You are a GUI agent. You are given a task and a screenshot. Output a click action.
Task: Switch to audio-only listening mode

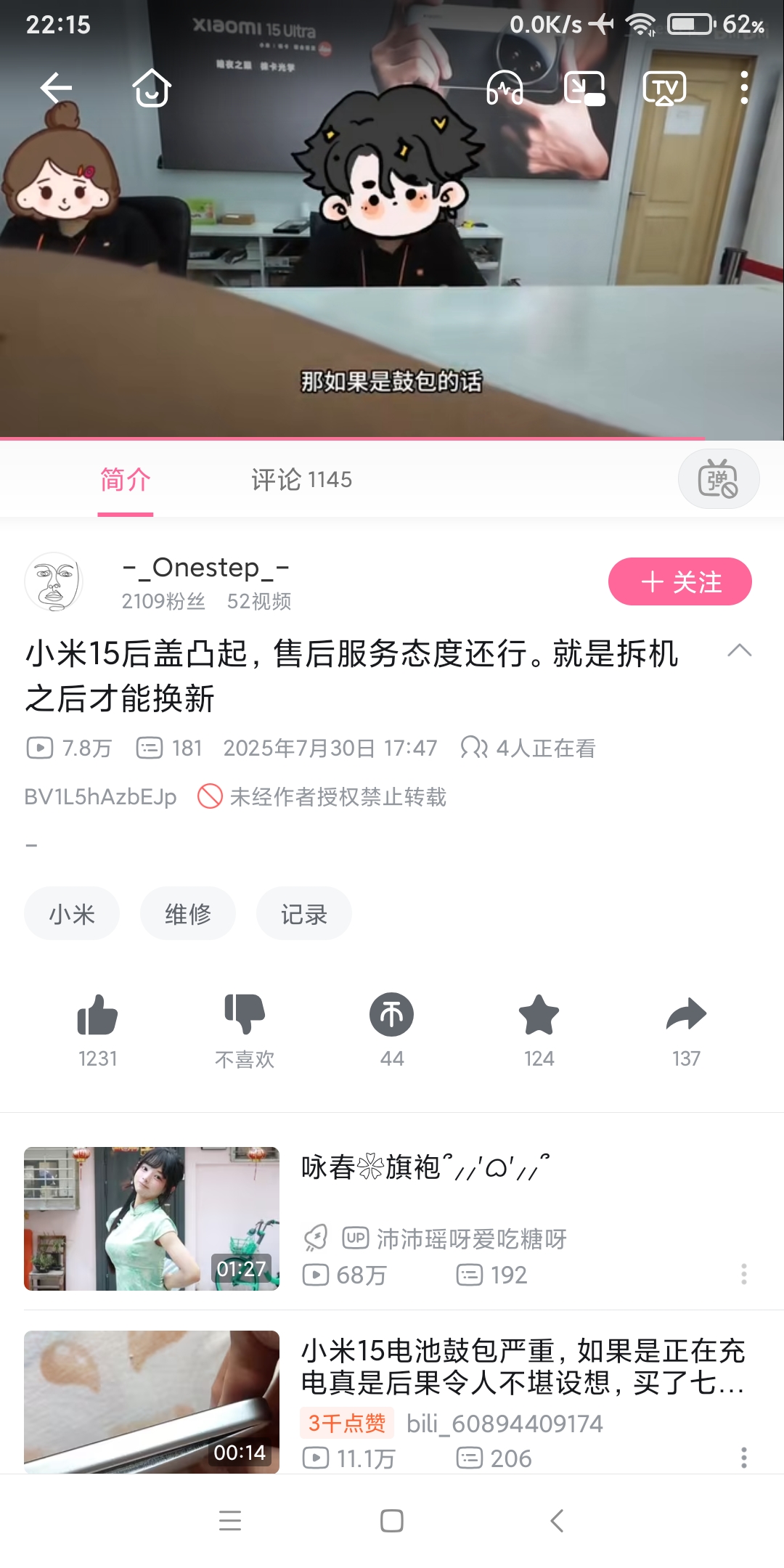click(x=505, y=89)
